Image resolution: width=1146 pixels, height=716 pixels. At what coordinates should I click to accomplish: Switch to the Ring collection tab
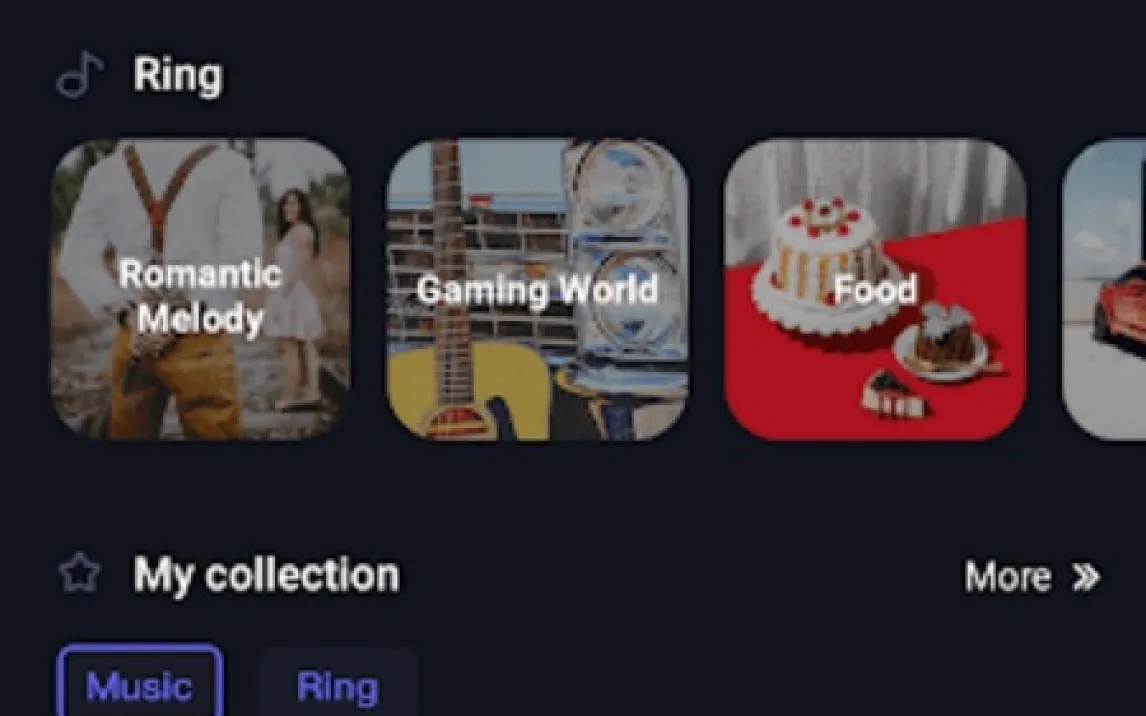point(337,685)
